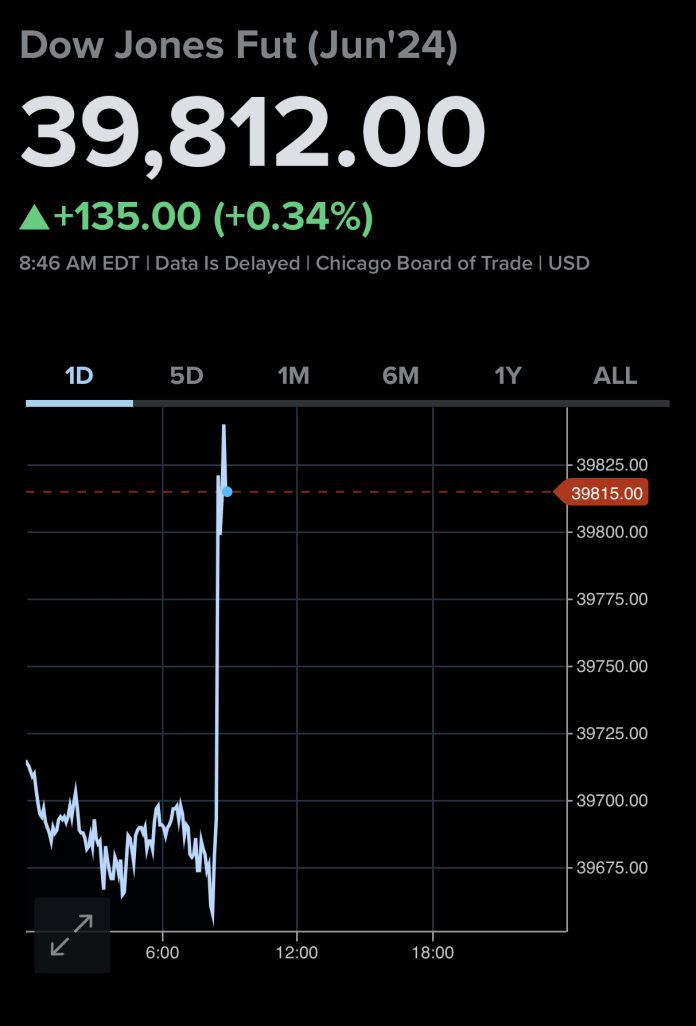
Task: Switch to the 5D chart range
Action: (186, 376)
